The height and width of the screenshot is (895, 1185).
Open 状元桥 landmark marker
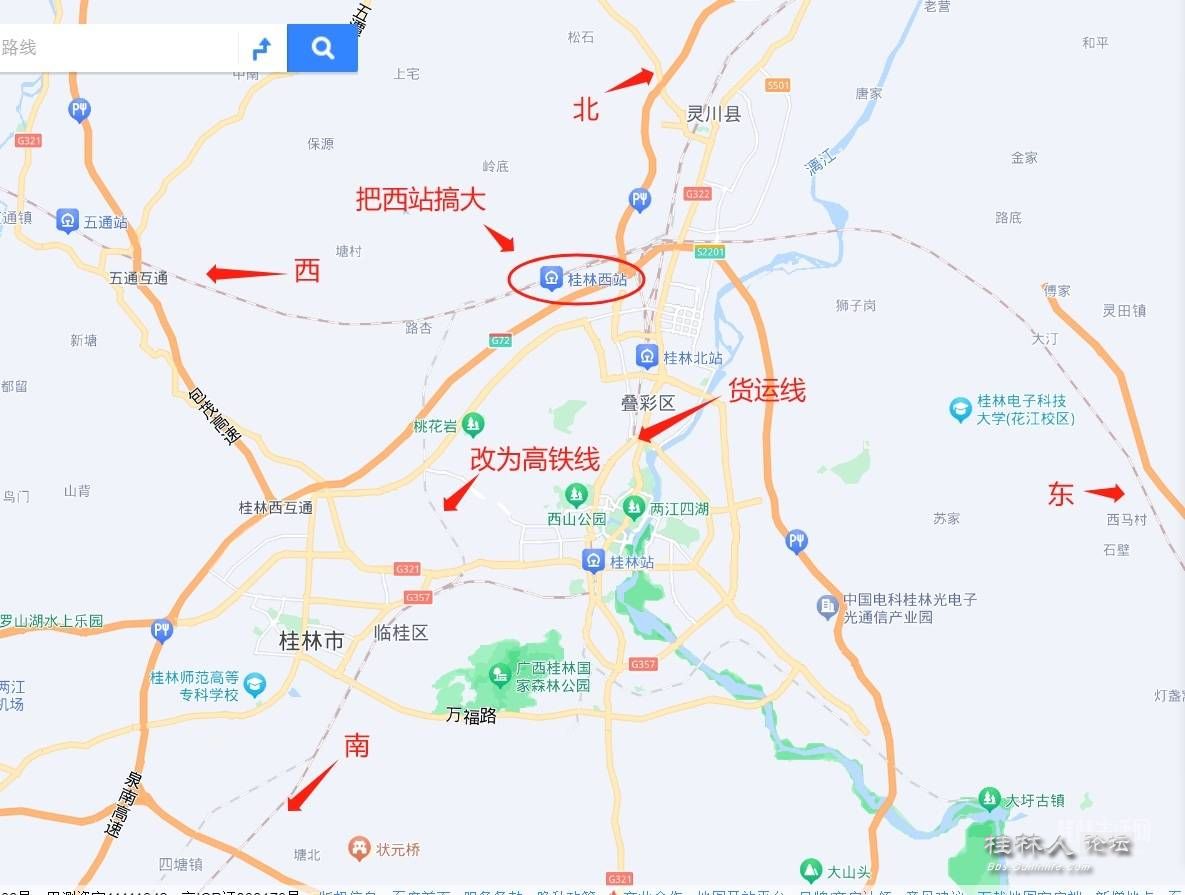[359, 849]
